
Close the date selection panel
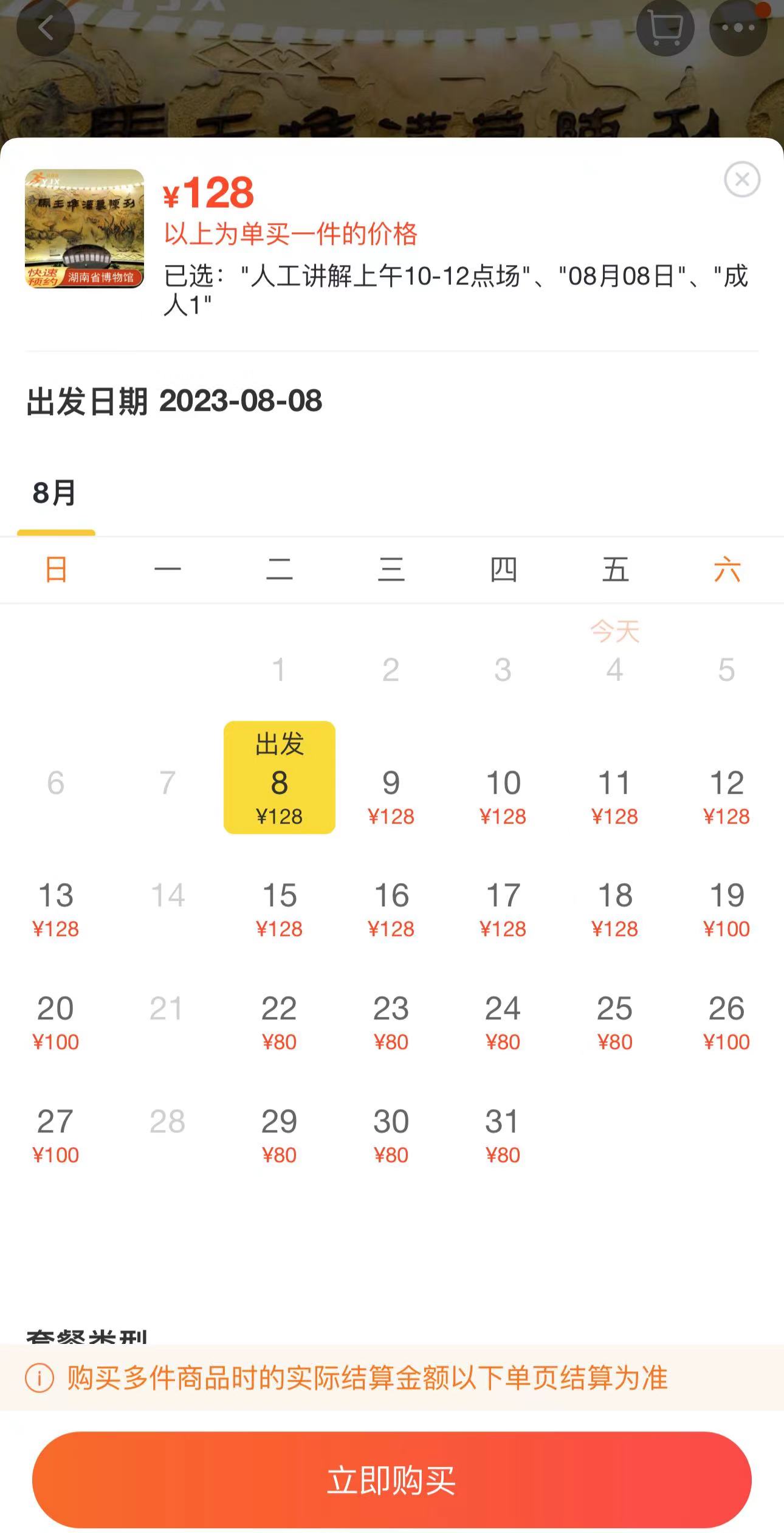coord(741,179)
